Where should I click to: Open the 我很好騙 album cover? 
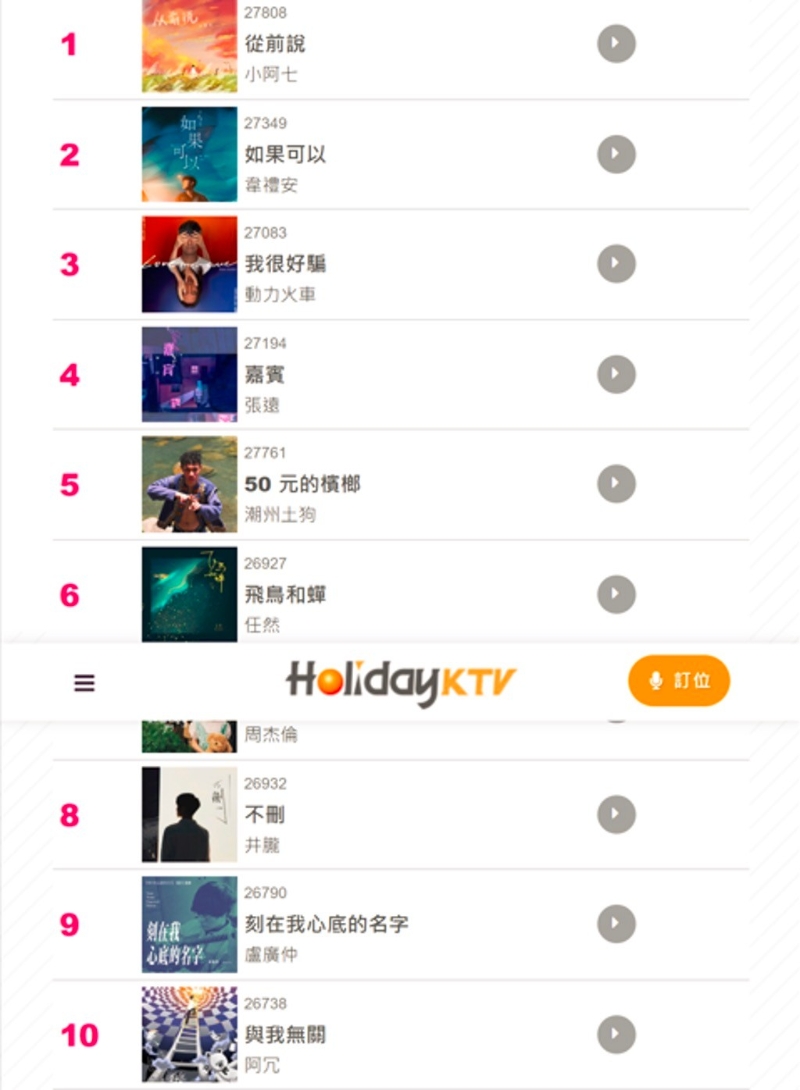[x=189, y=265]
